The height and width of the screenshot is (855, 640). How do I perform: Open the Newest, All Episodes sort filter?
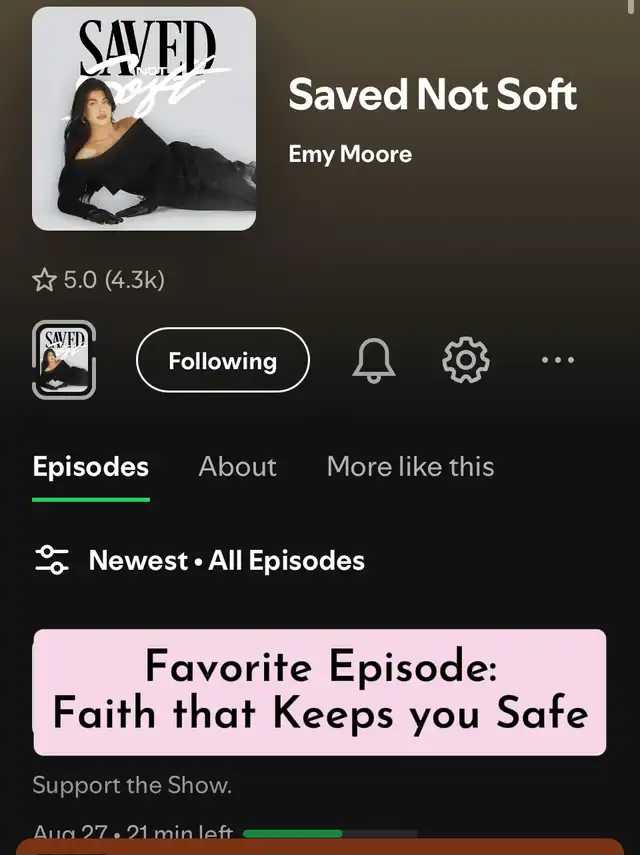tap(200, 561)
